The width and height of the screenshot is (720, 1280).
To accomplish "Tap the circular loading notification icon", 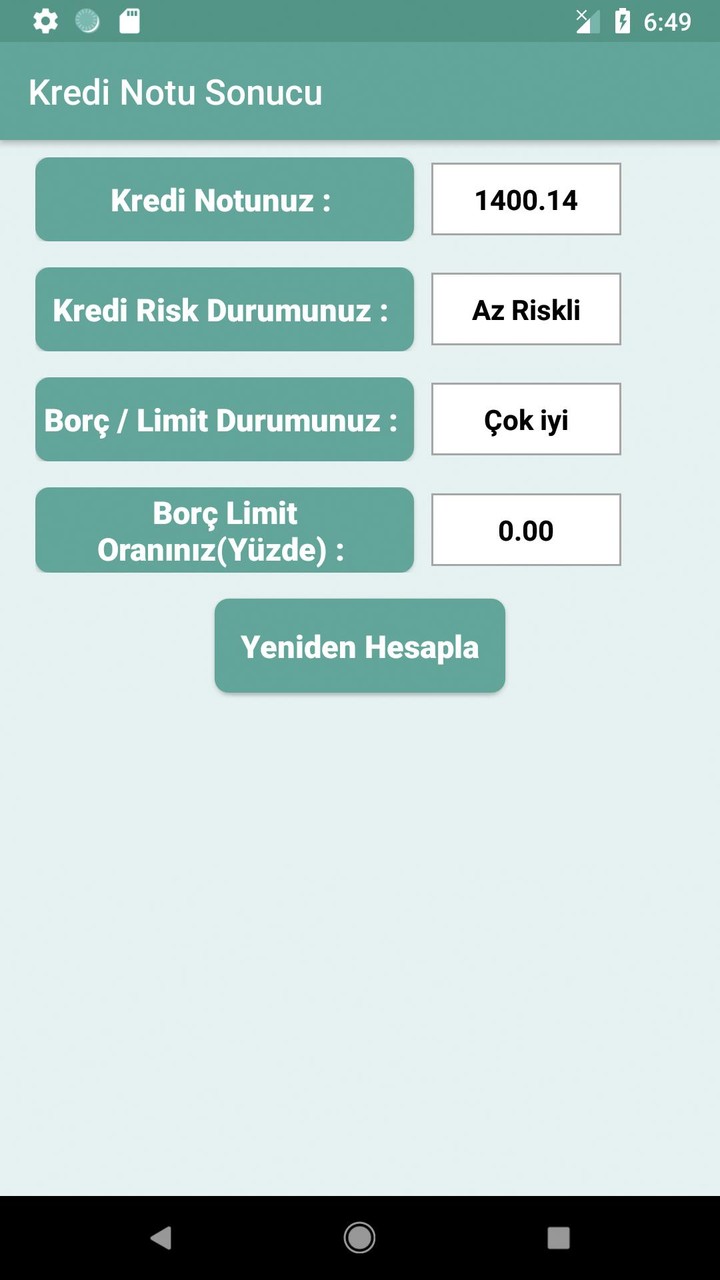I will 88,19.
